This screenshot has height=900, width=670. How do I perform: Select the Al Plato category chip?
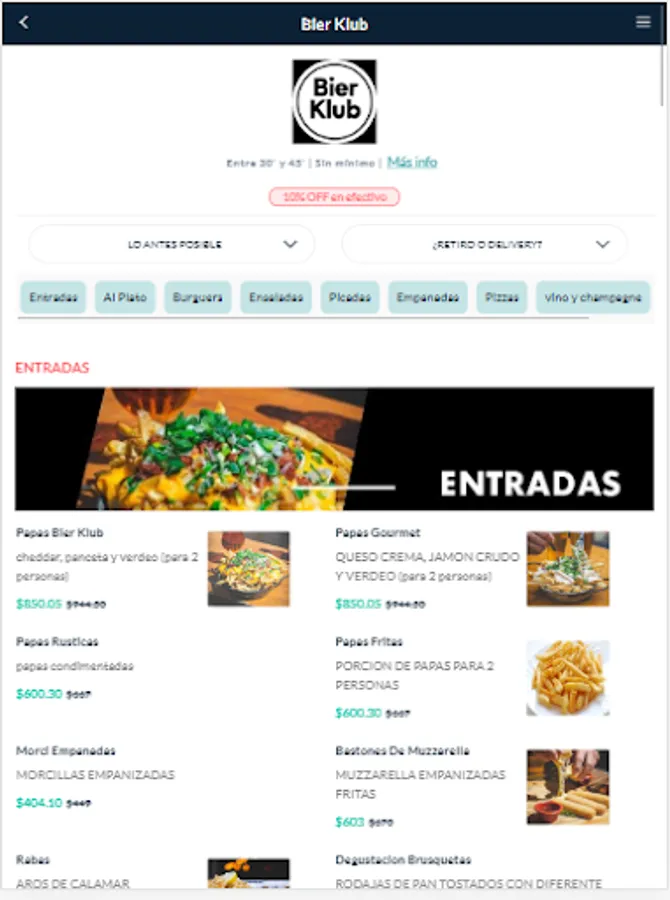click(125, 297)
